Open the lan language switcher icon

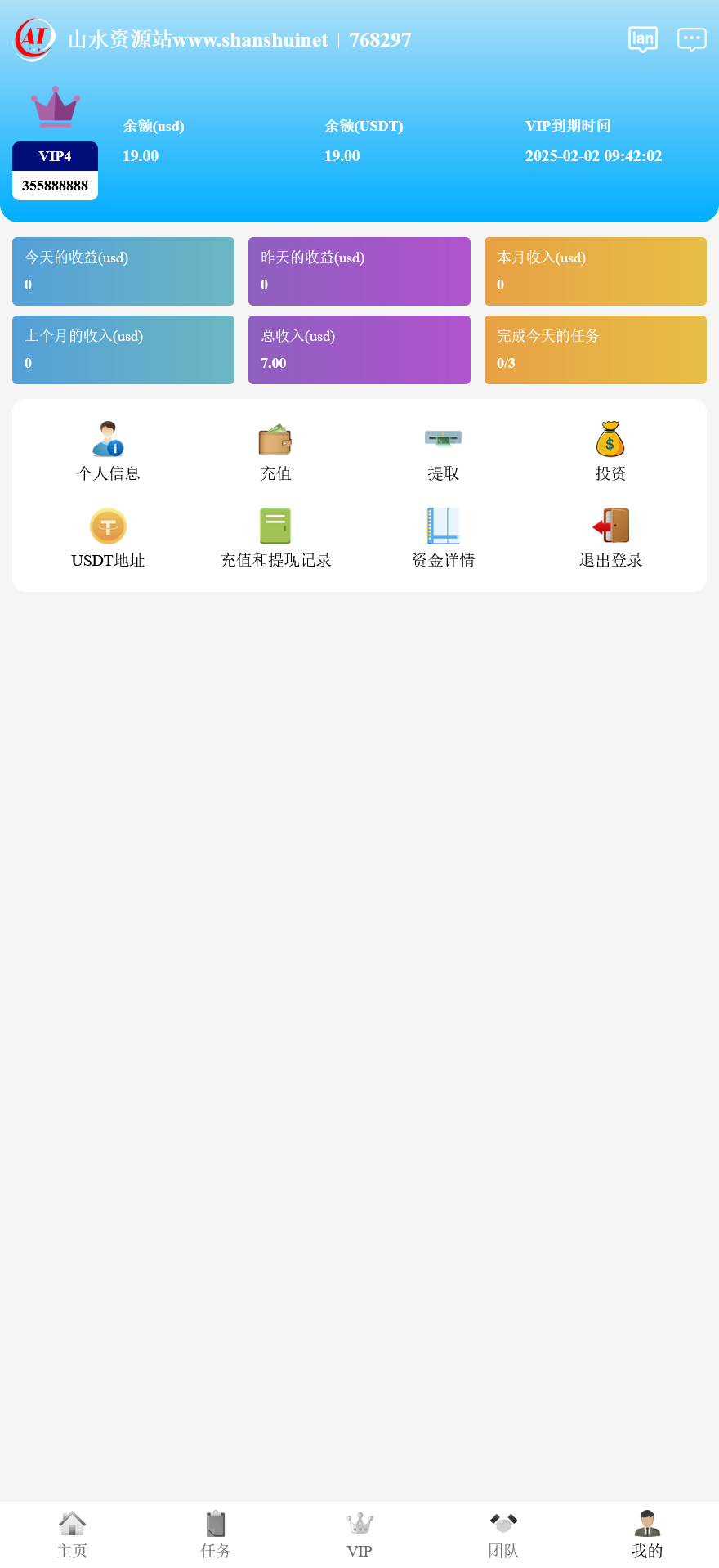pos(643,38)
